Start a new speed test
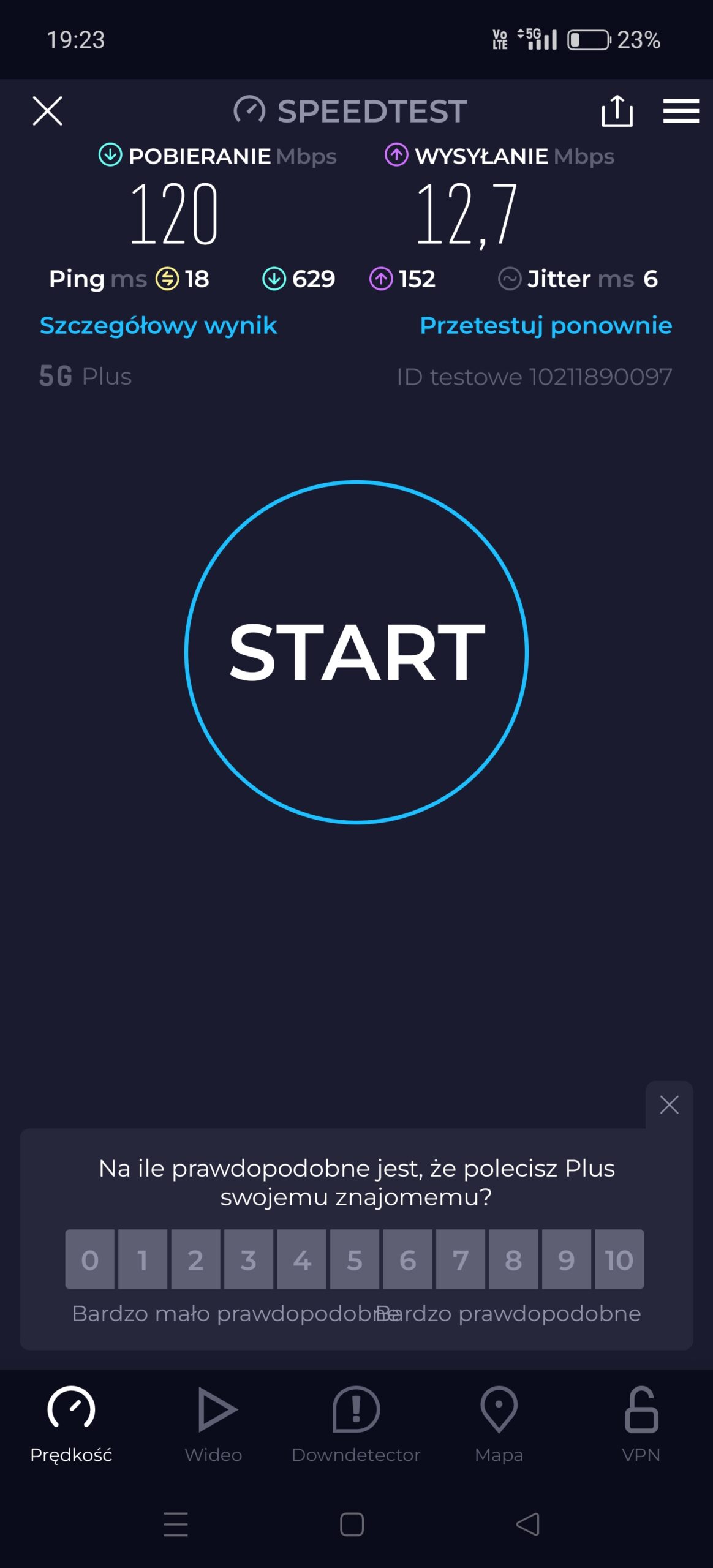 [356, 652]
